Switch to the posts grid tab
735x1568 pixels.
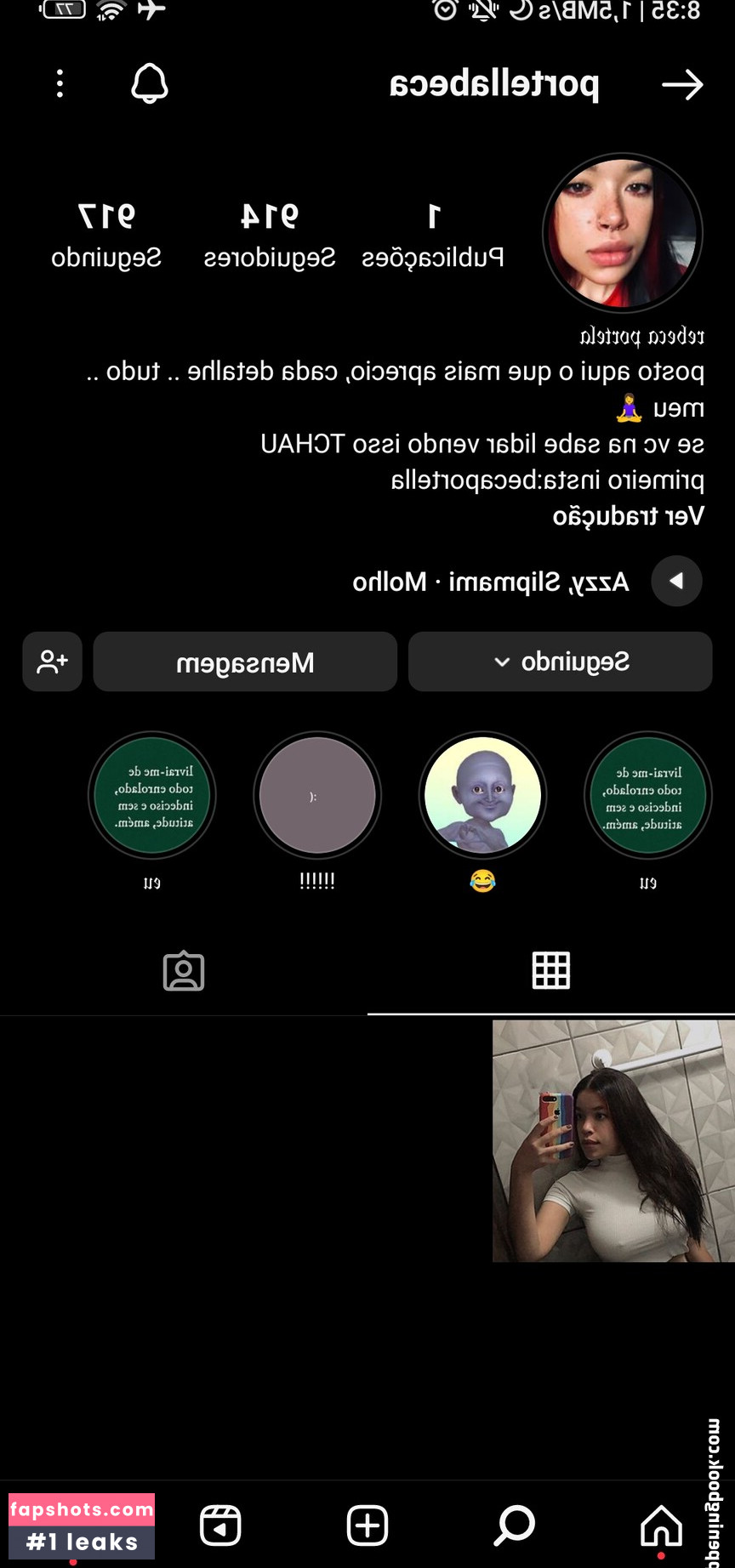click(x=551, y=970)
